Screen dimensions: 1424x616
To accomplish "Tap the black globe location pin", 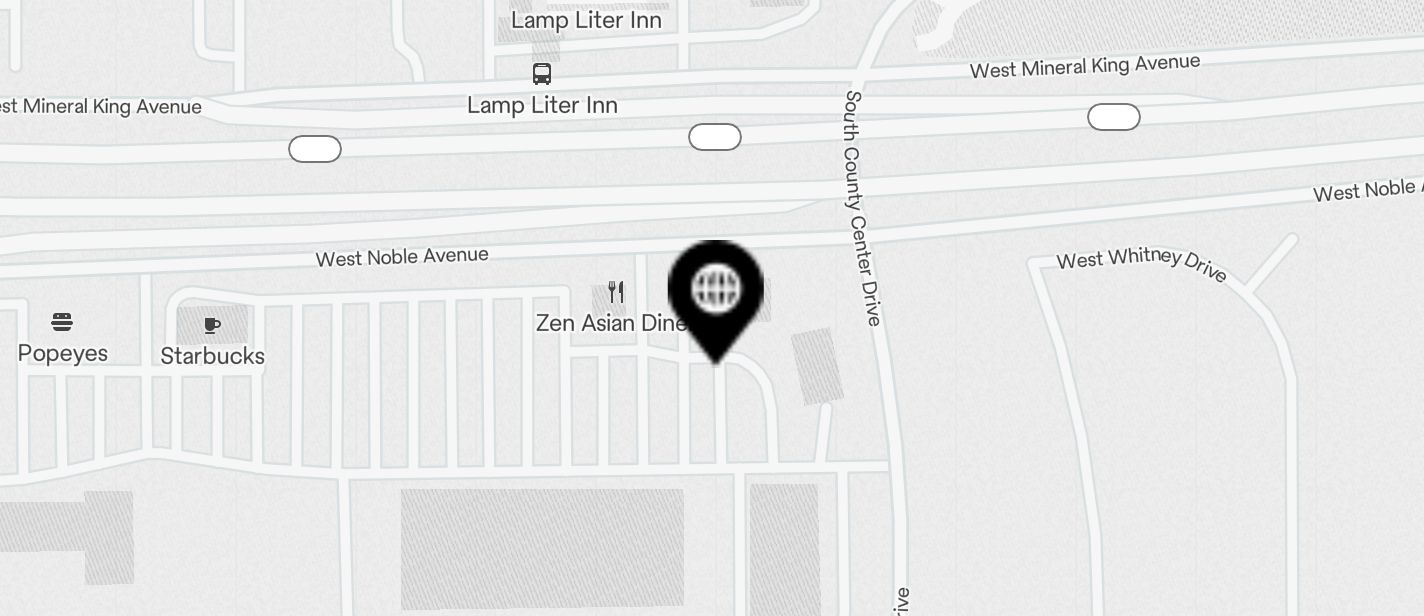I will [x=716, y=289].
